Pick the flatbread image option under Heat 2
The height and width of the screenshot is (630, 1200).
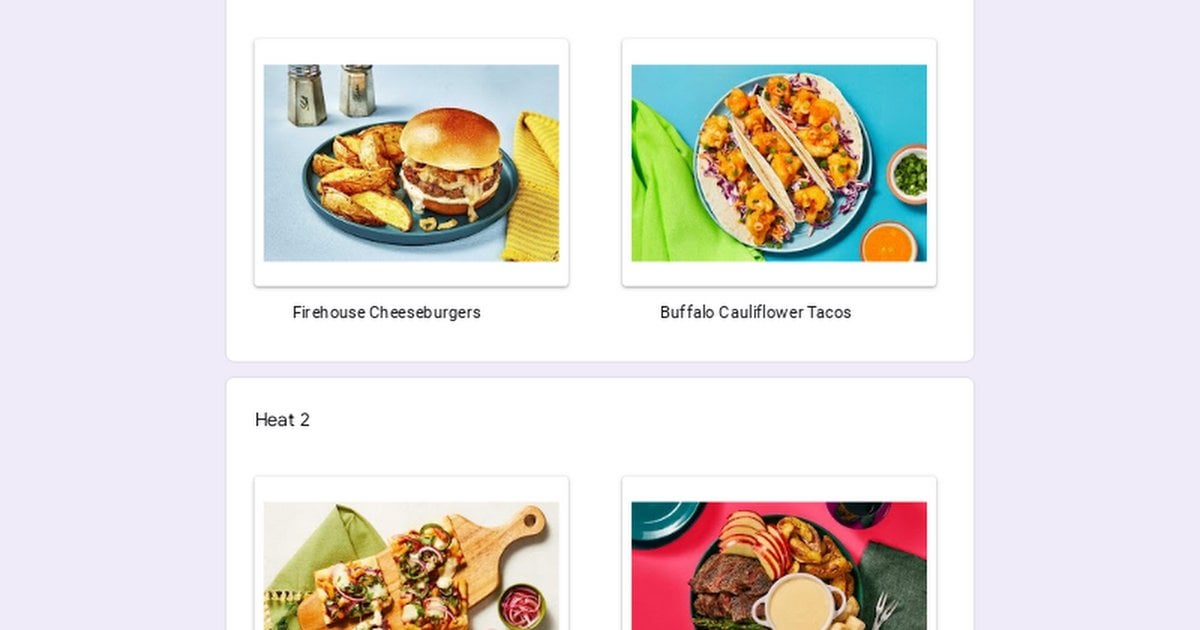point(411,565)
